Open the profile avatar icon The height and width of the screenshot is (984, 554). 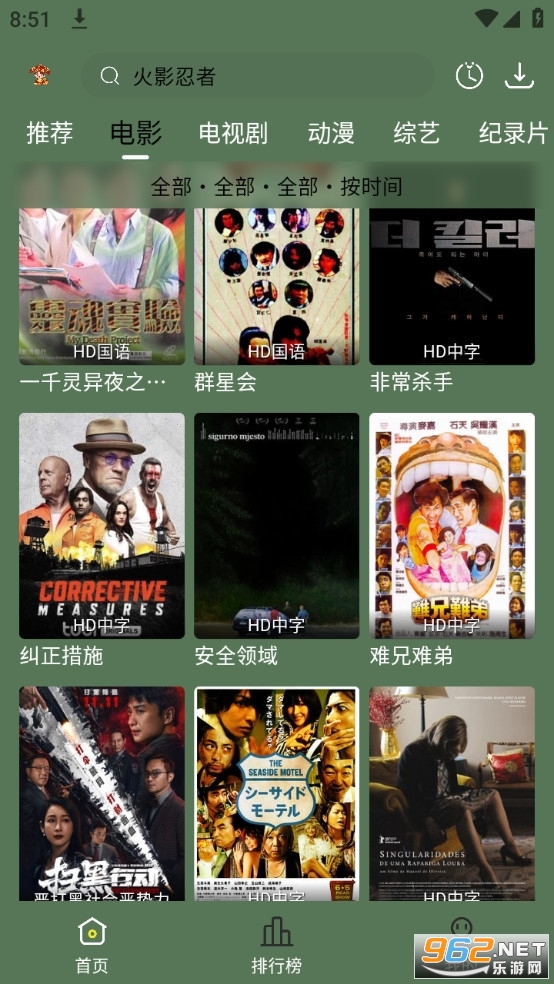(40, 75)
